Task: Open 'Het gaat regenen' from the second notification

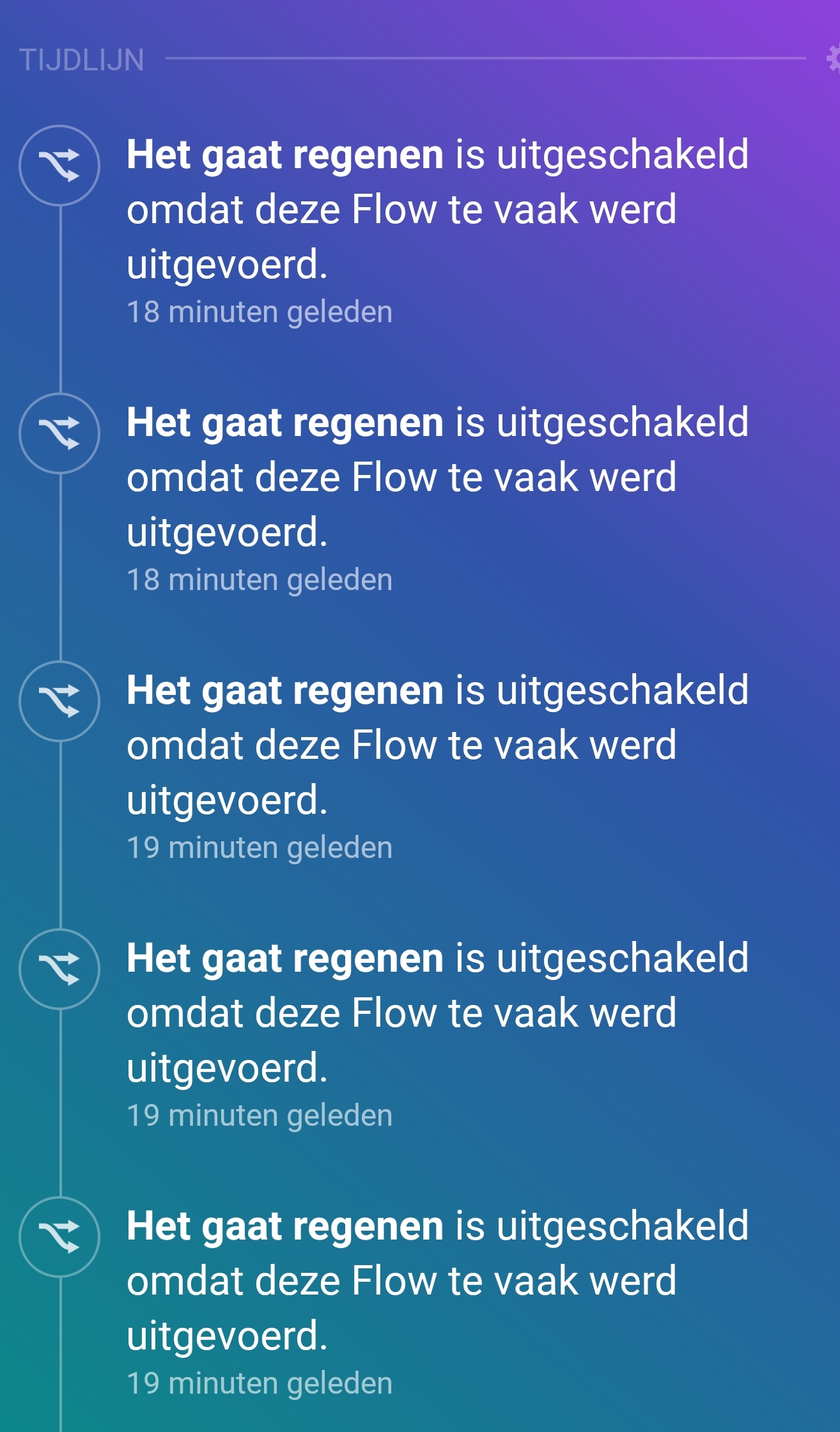Action: point(283,424)
